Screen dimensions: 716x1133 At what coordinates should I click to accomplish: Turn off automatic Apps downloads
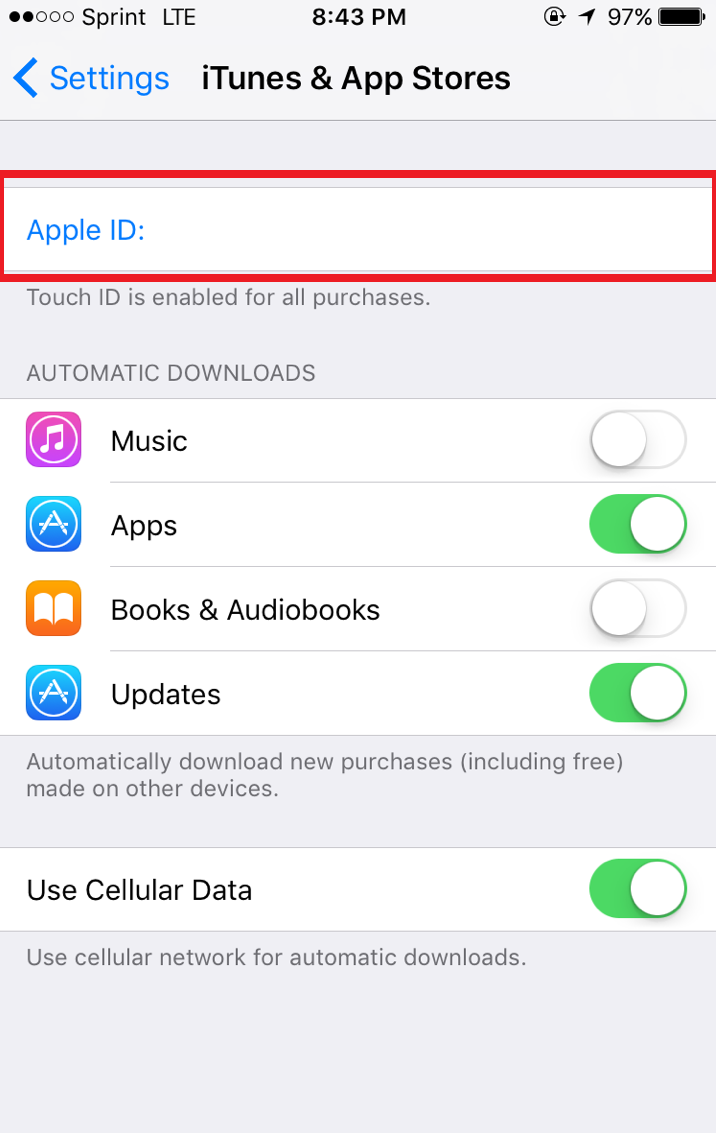point(637,526)
